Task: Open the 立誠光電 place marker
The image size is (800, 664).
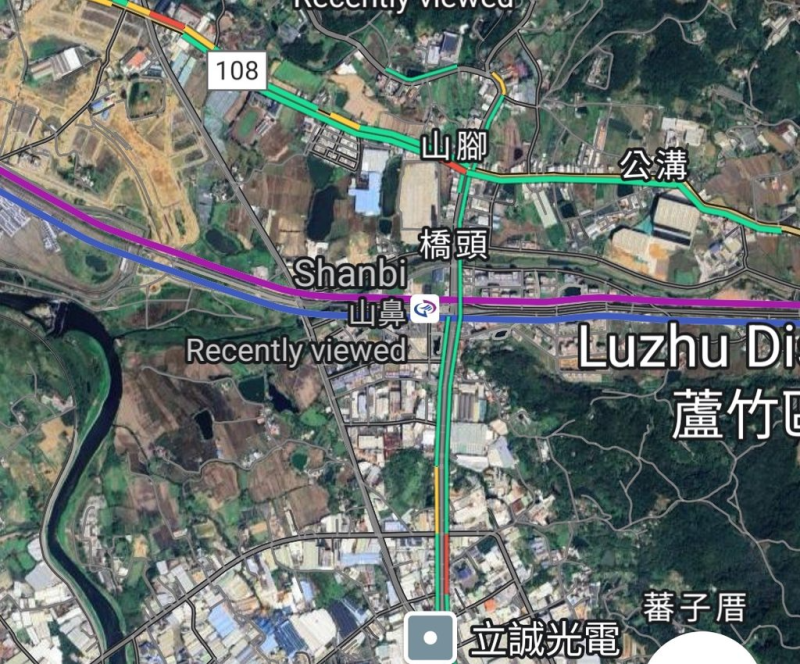Action: tap(431, 638)
